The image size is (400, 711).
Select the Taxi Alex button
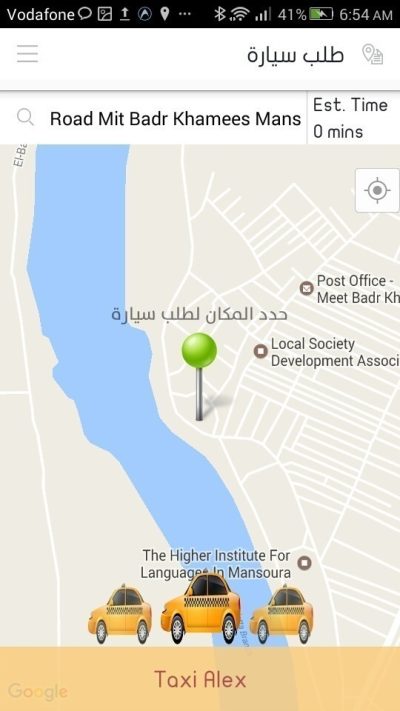(x=200, y=679)
